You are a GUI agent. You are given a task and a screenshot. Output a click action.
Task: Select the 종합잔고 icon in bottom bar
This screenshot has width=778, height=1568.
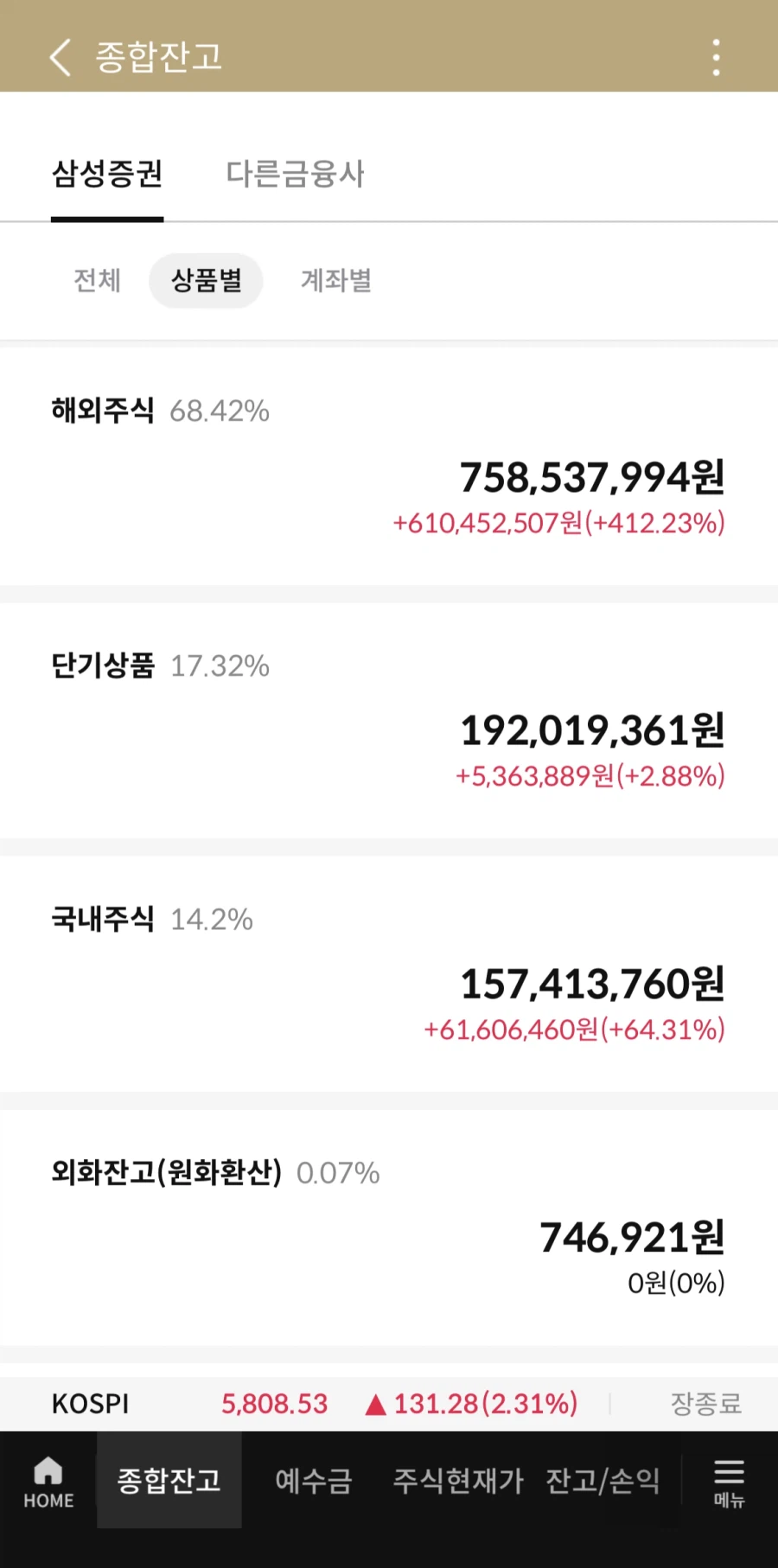click(x=169, y=1480)
